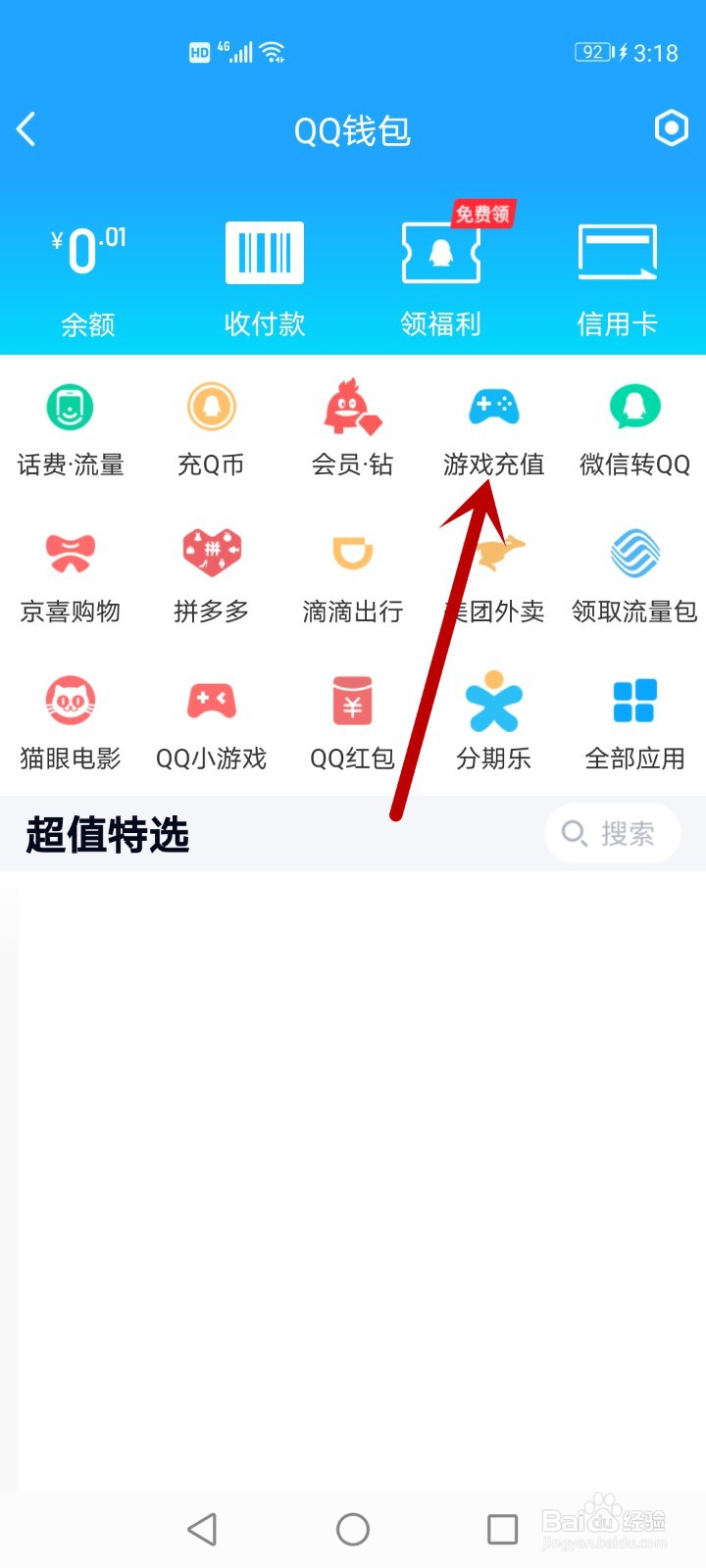The height and width of the screenshot is (1568, 706).
Task: Tap the 话费·流量 recharge icon
Action: (x=70, y=426)
